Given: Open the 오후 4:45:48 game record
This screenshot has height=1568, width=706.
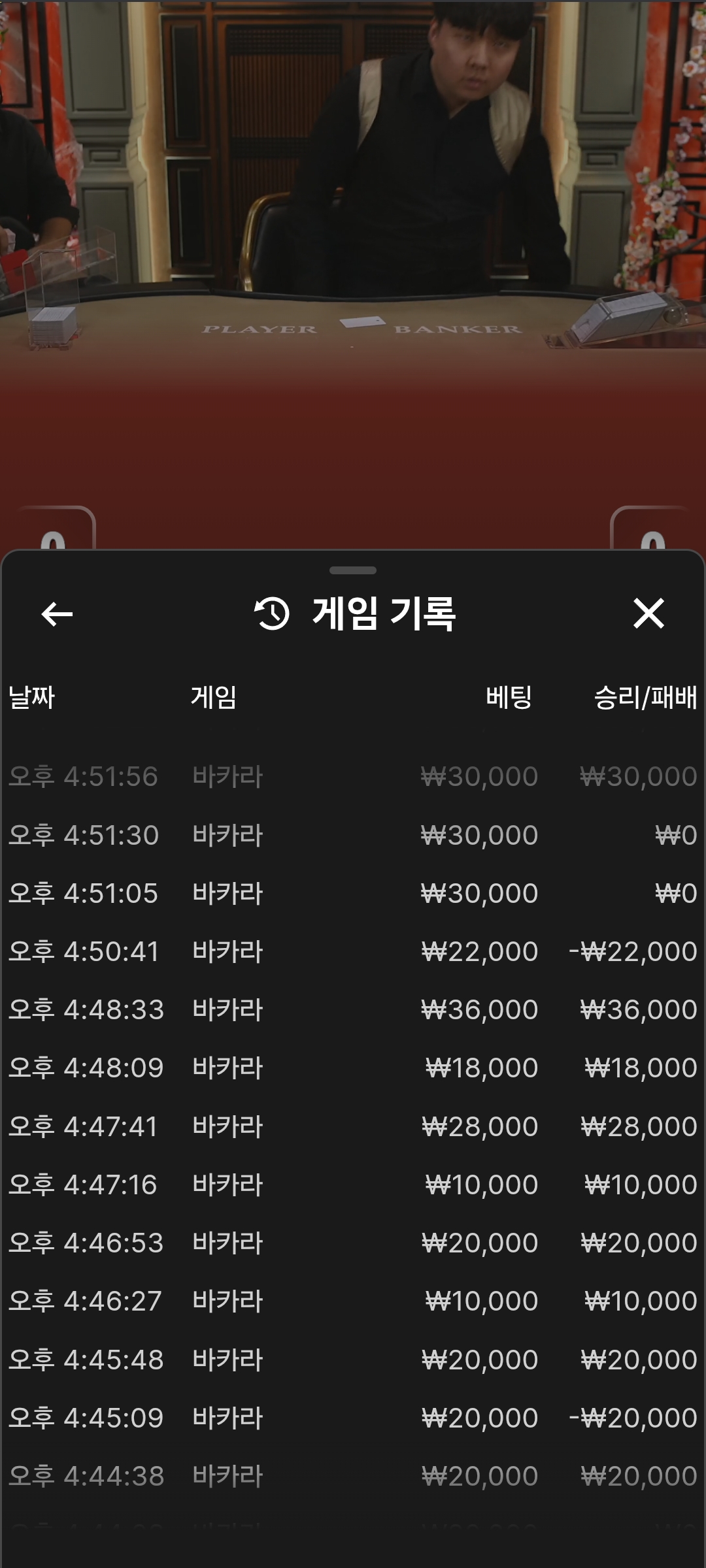Looking at the screenshot, I should pos(353,1360).
